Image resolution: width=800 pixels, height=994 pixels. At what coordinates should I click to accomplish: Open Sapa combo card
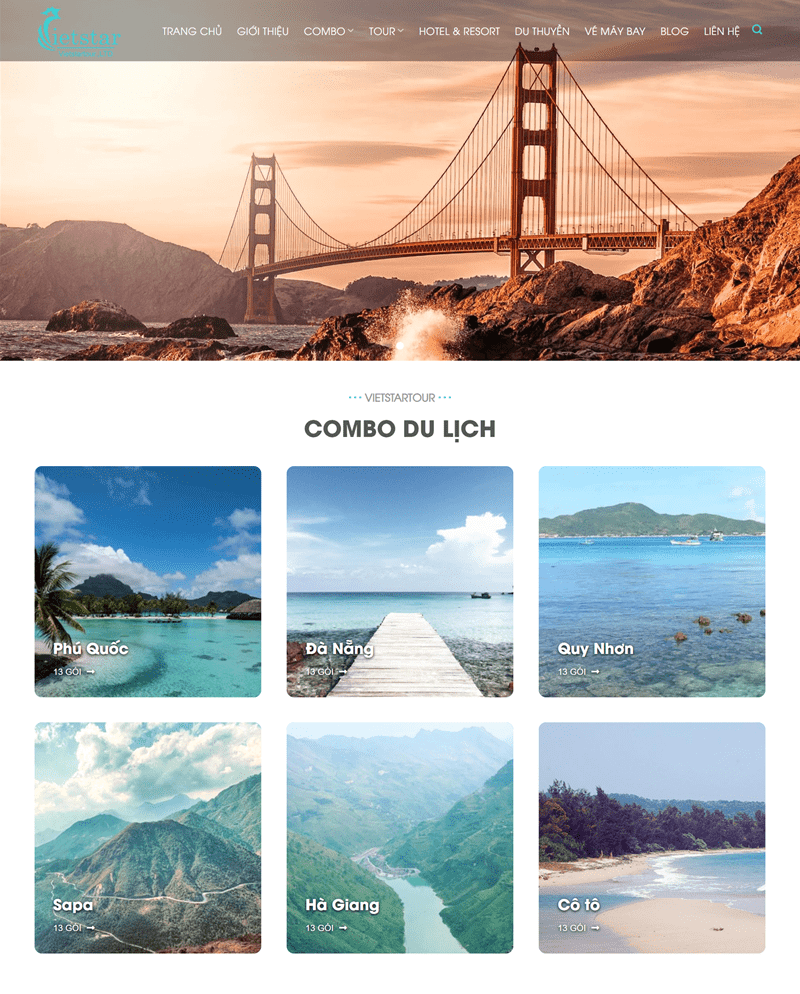(148, 837)
